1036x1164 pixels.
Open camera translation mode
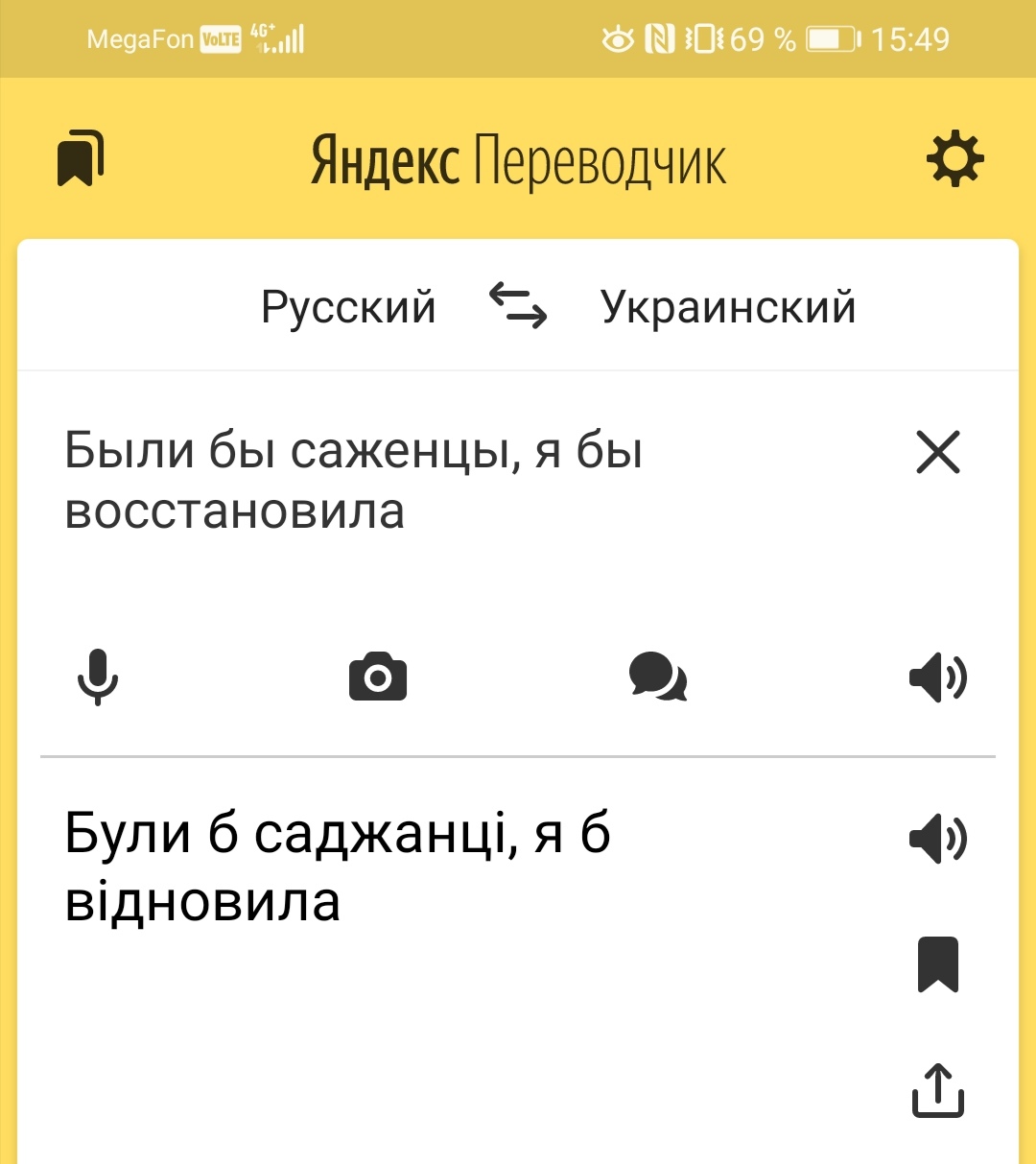(x=377, y=677)
